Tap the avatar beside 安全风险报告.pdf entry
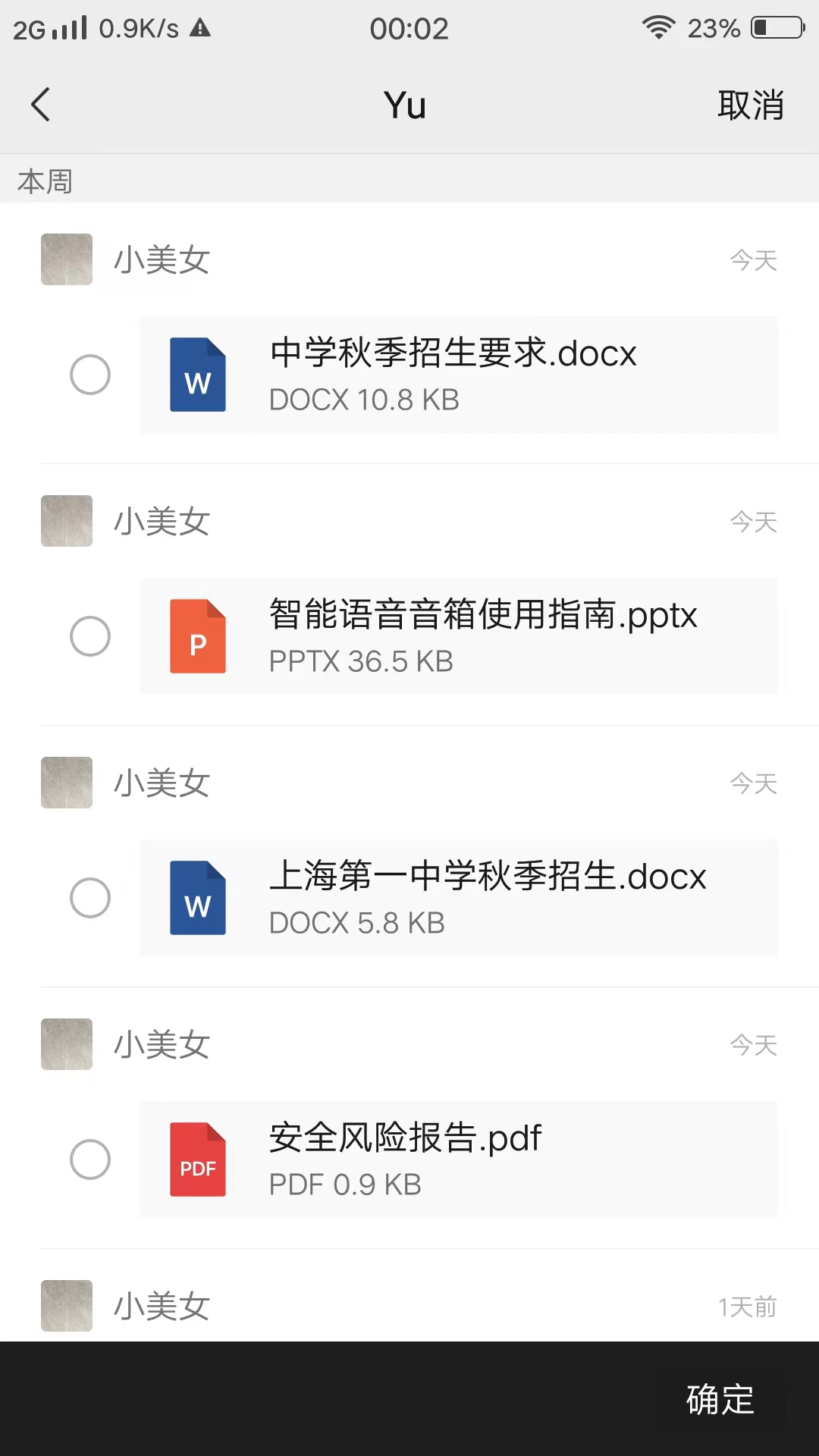Viewport: 819px width, 1456px height. point(66,1043)
